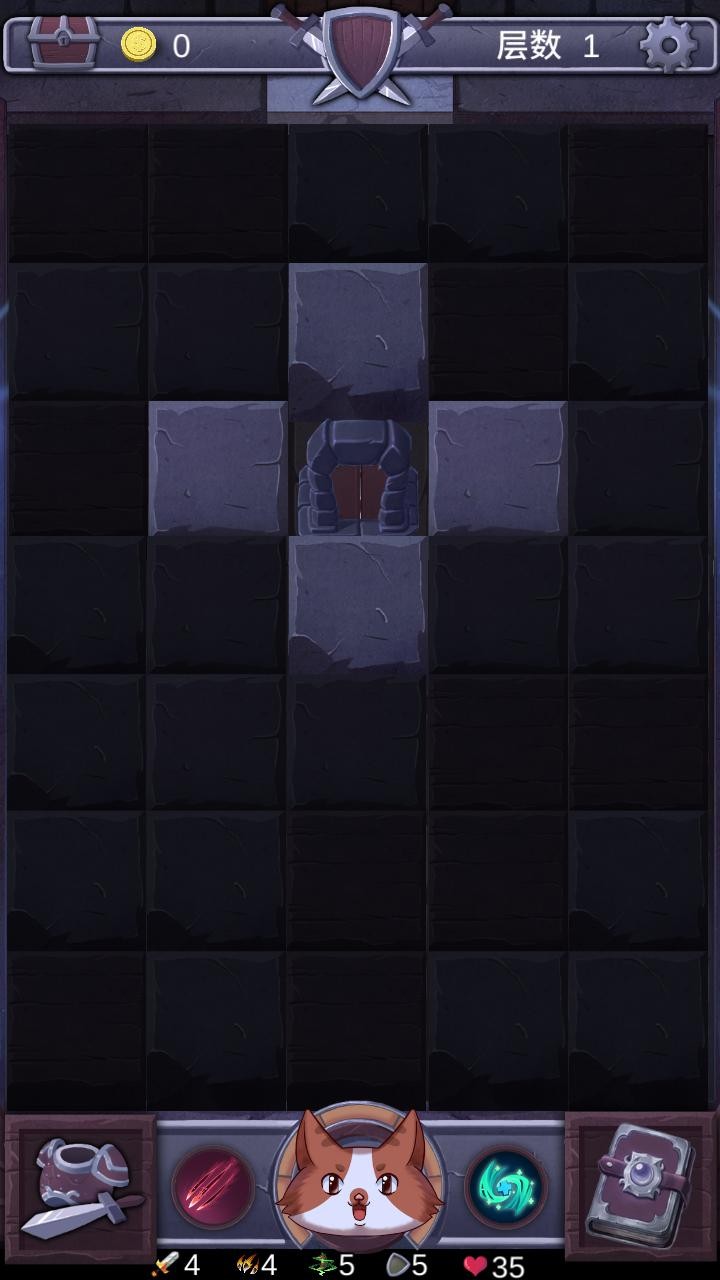The height and width of the screenshot is (1280, 720).
Task: Use the red claw slash skill
Action: pyautogui.click(x=212, y=1187)
